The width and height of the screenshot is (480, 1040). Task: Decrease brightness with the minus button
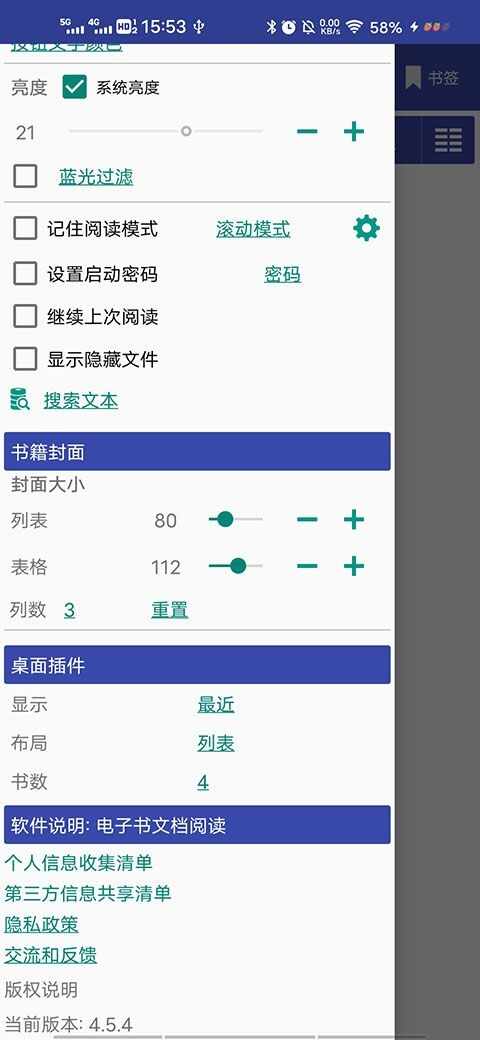pos(307,132)
